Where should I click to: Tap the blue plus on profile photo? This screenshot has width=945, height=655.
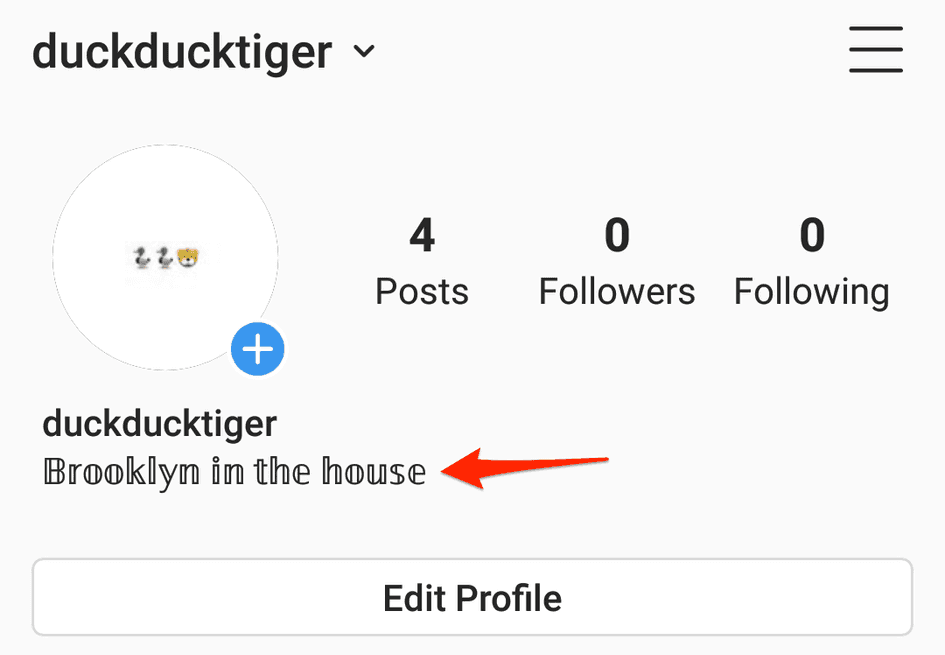click(x=258, y=350)
